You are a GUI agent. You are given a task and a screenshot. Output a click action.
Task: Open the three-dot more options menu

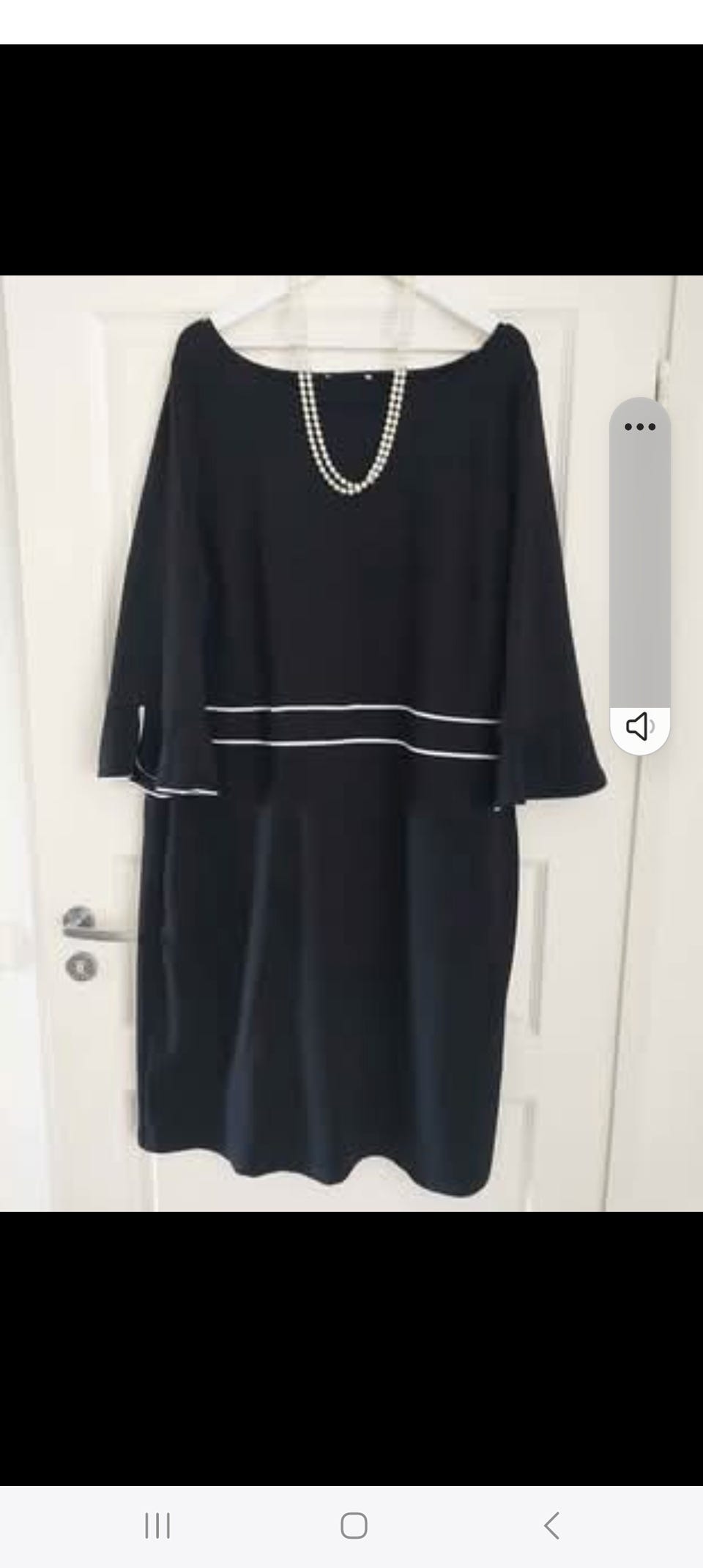click(x=639, y=426)
